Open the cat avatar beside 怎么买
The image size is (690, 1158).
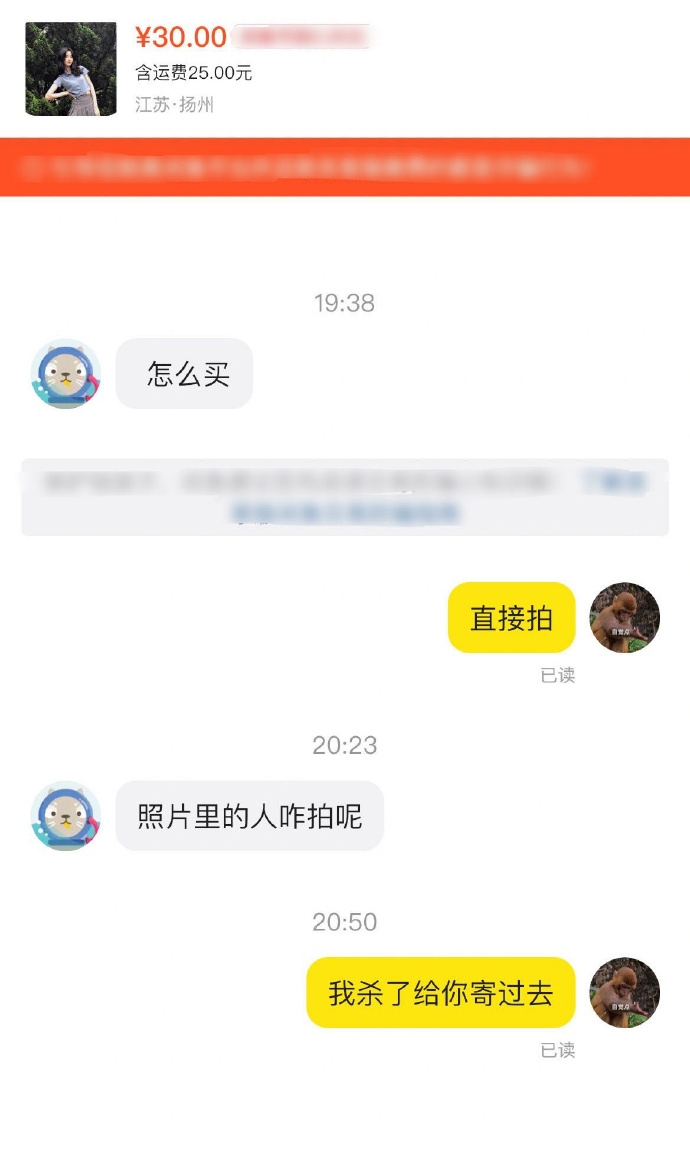point(66,374)
